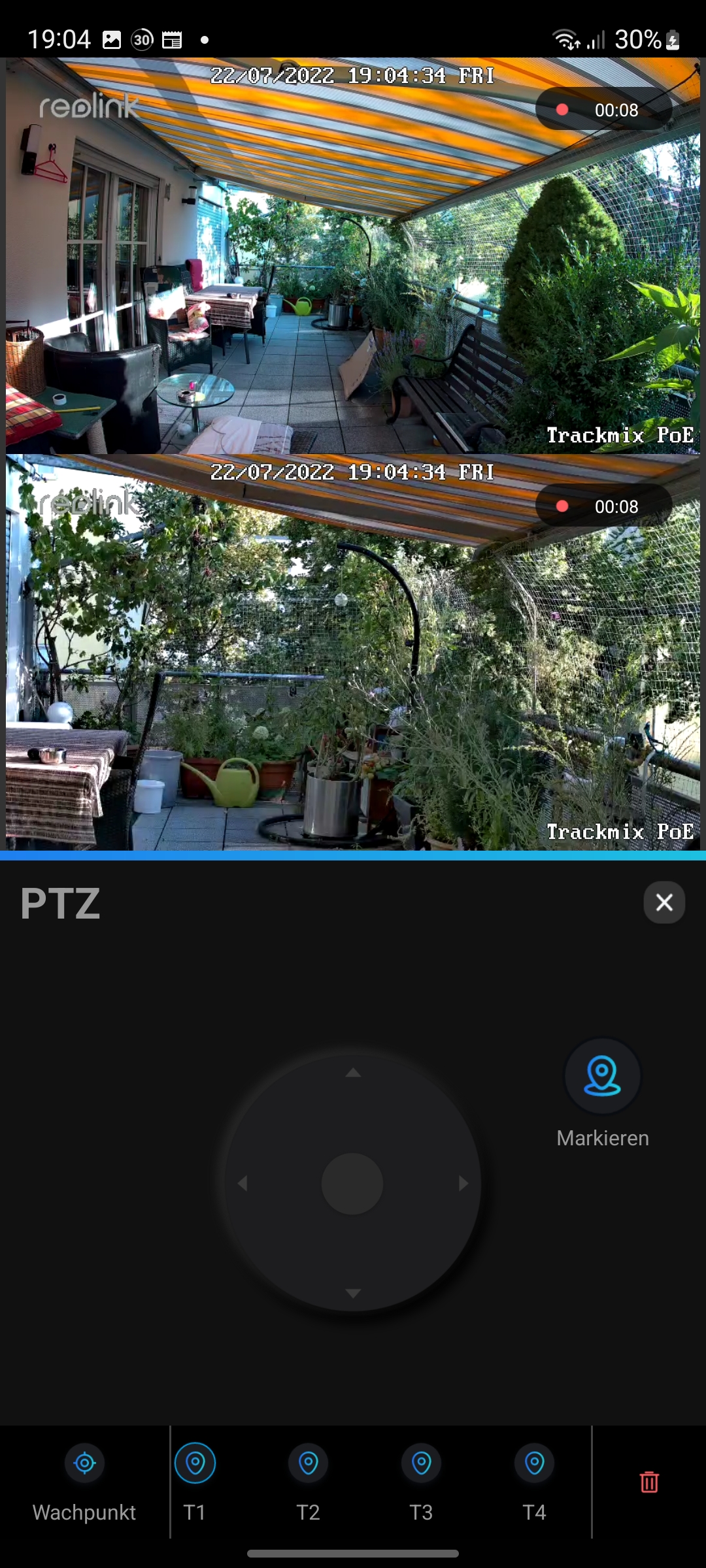706x1568 pixels.
Task: Tilt the camera up with the joystick arrow
Action: pyautogui.click(x=353, y=1073)
